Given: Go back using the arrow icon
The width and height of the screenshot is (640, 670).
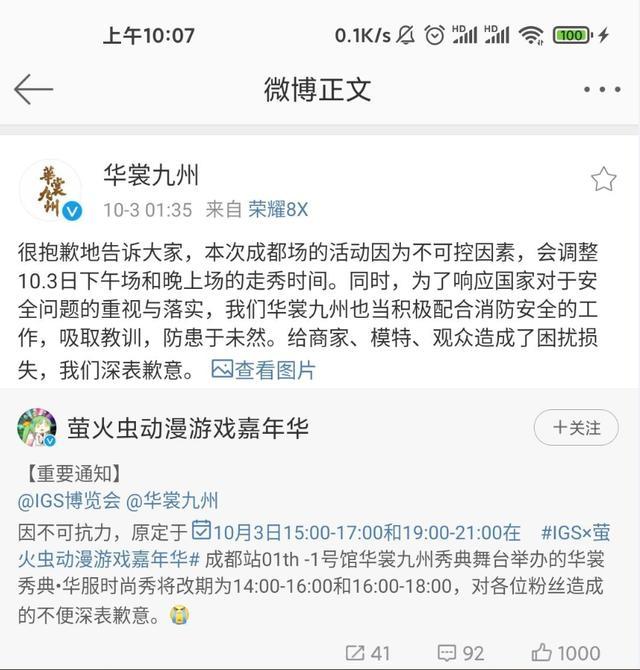Looking at the screenshot, I should [33, 89].
